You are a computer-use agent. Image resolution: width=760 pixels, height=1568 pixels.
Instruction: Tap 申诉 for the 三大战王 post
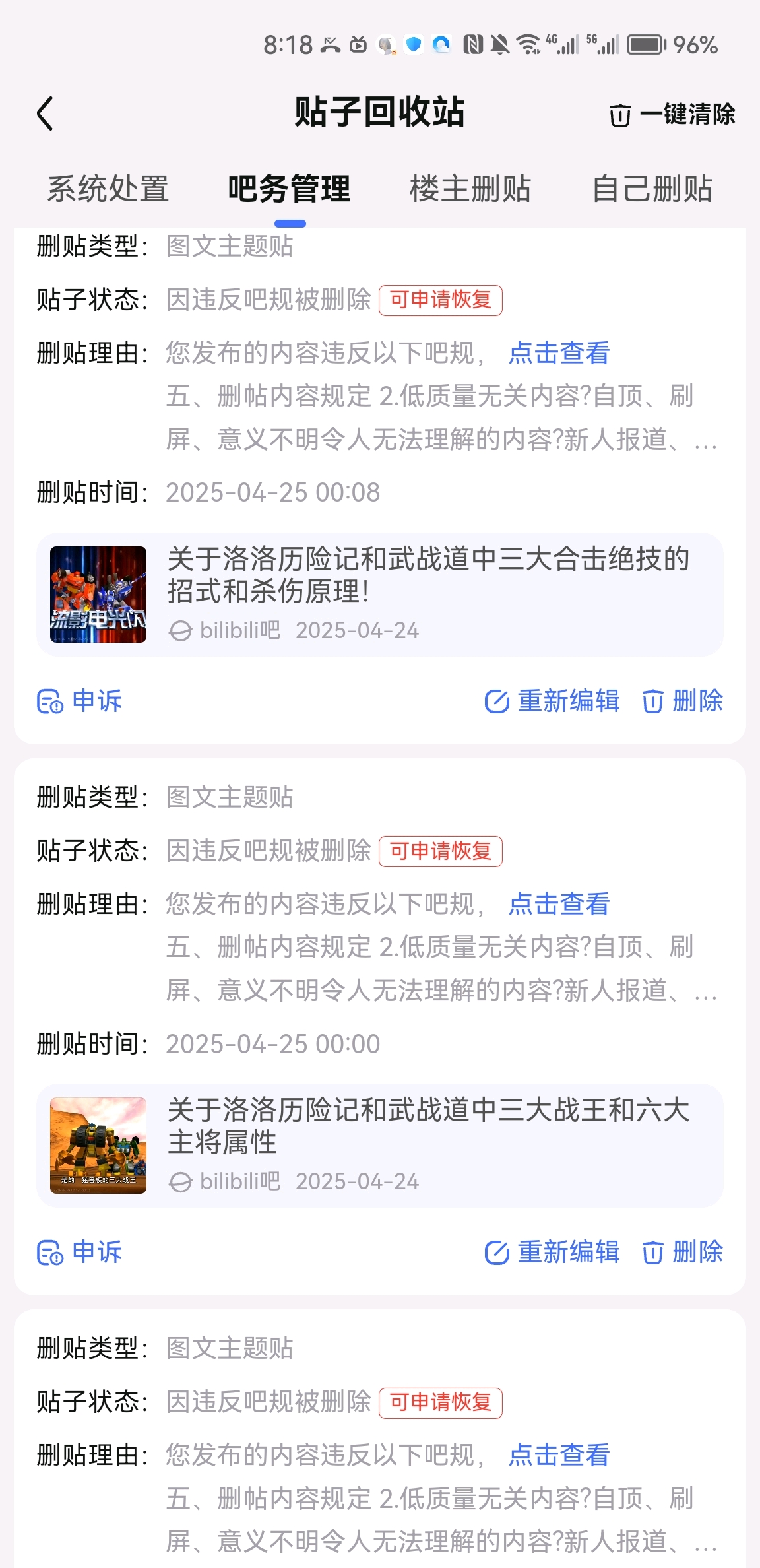pyautogui.click(x=80, y=1252)
